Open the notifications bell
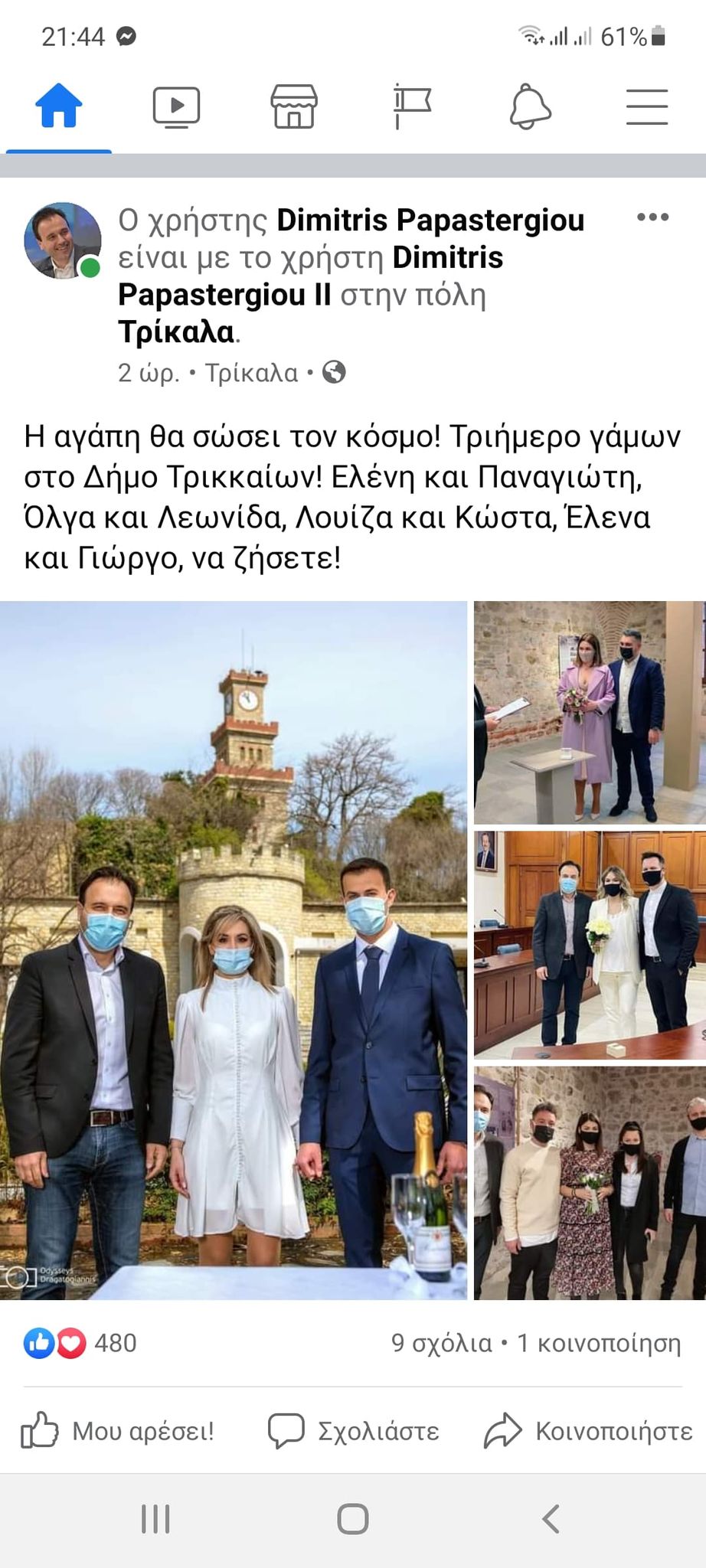The image size is (706, 1568). [x=530, y=106]
